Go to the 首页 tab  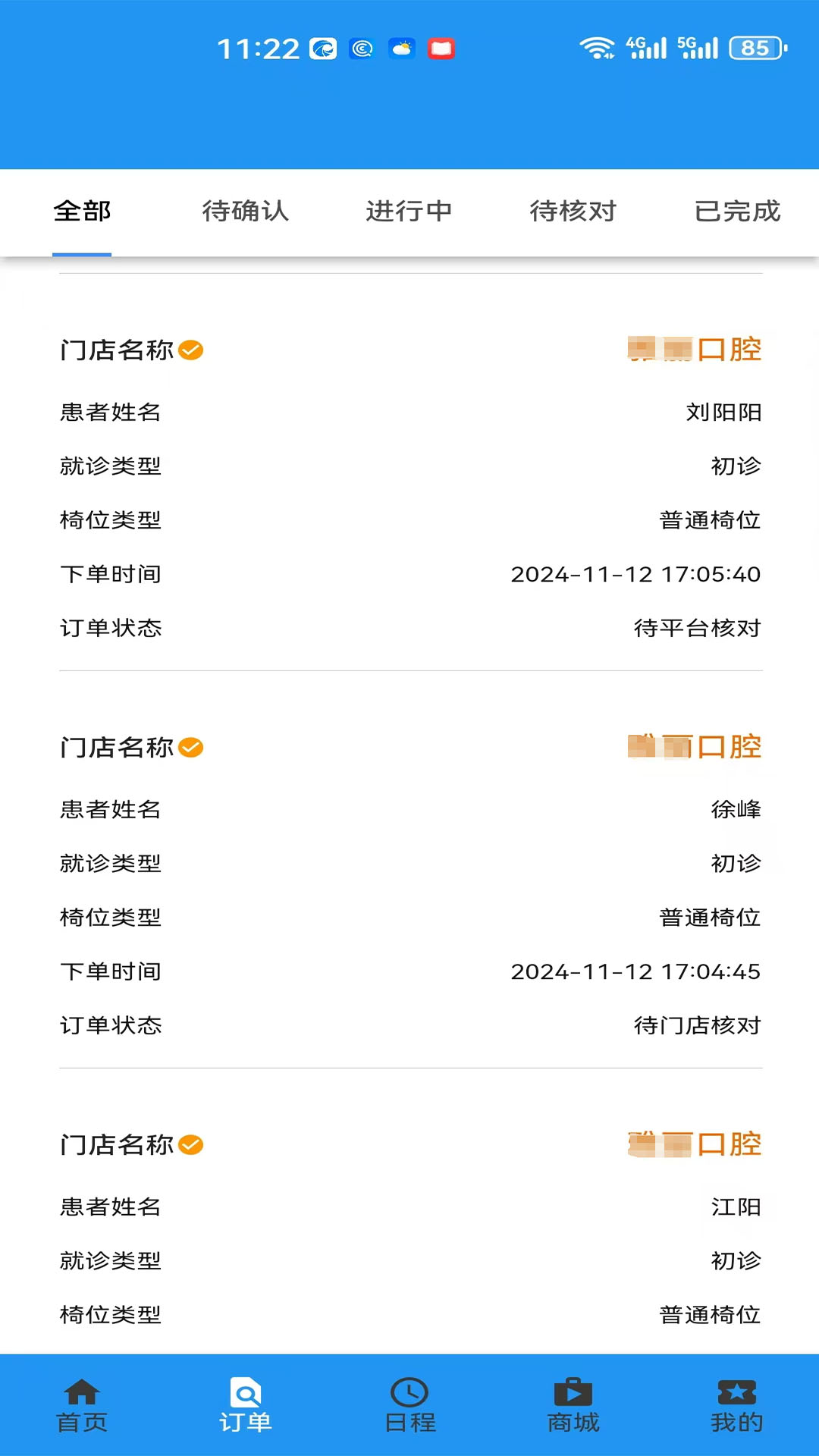pyautogui.click(x=82, y=1406)
